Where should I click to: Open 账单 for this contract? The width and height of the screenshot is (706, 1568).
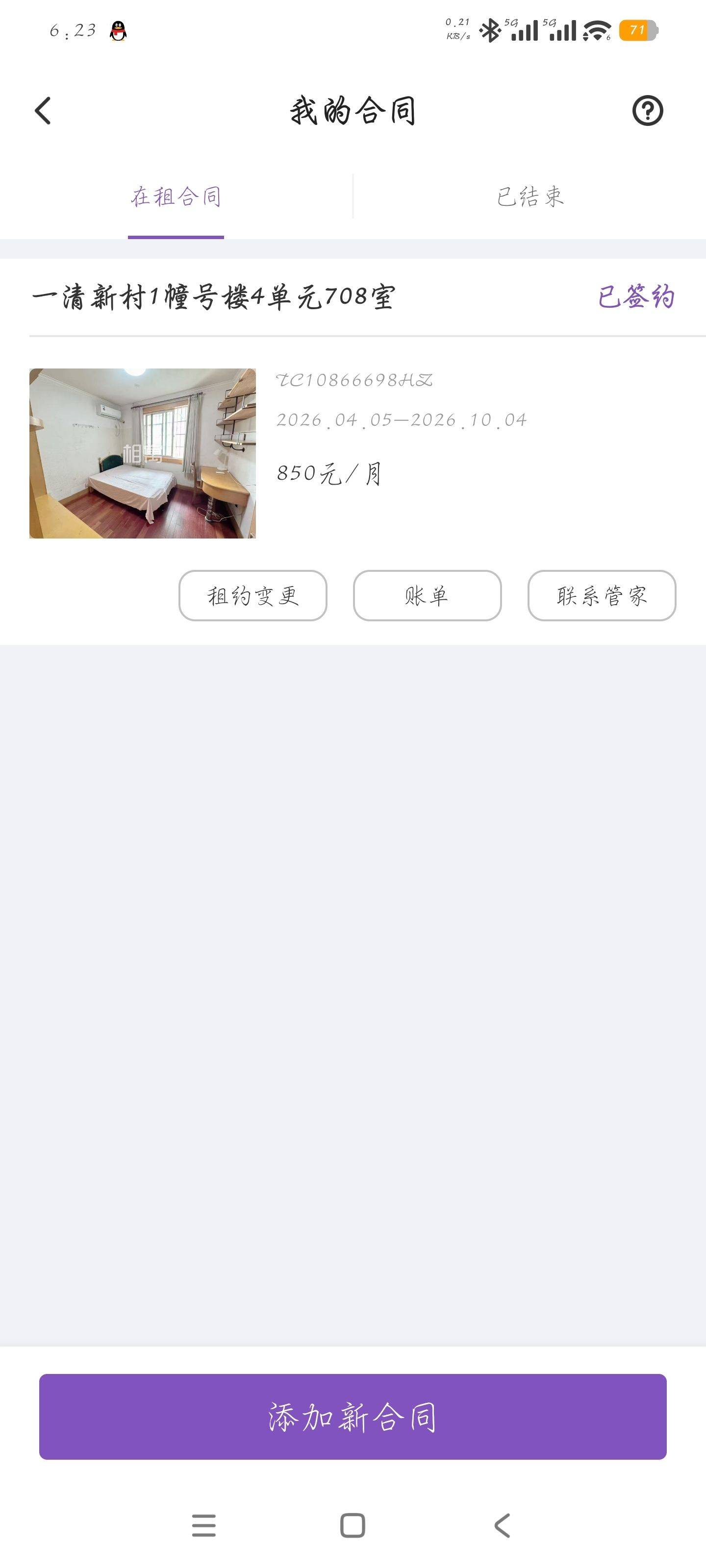pos(427,595)
